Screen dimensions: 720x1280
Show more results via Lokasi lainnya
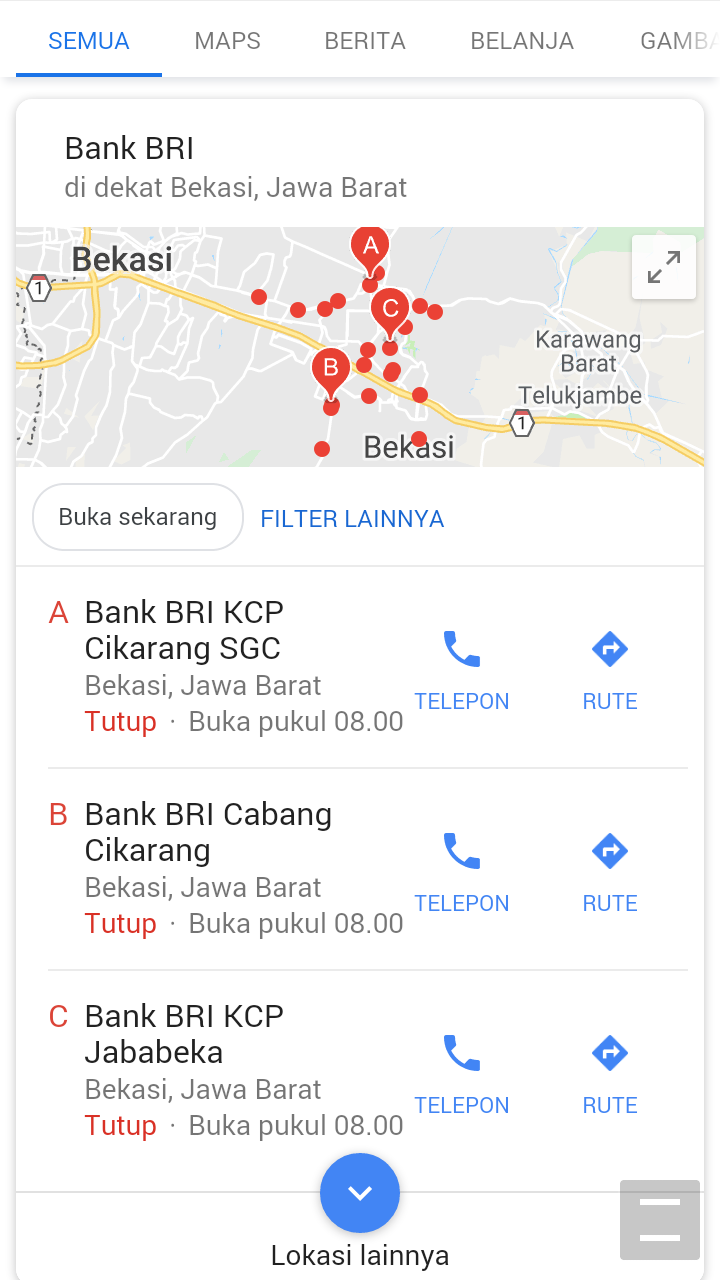tap(359, 1254)
